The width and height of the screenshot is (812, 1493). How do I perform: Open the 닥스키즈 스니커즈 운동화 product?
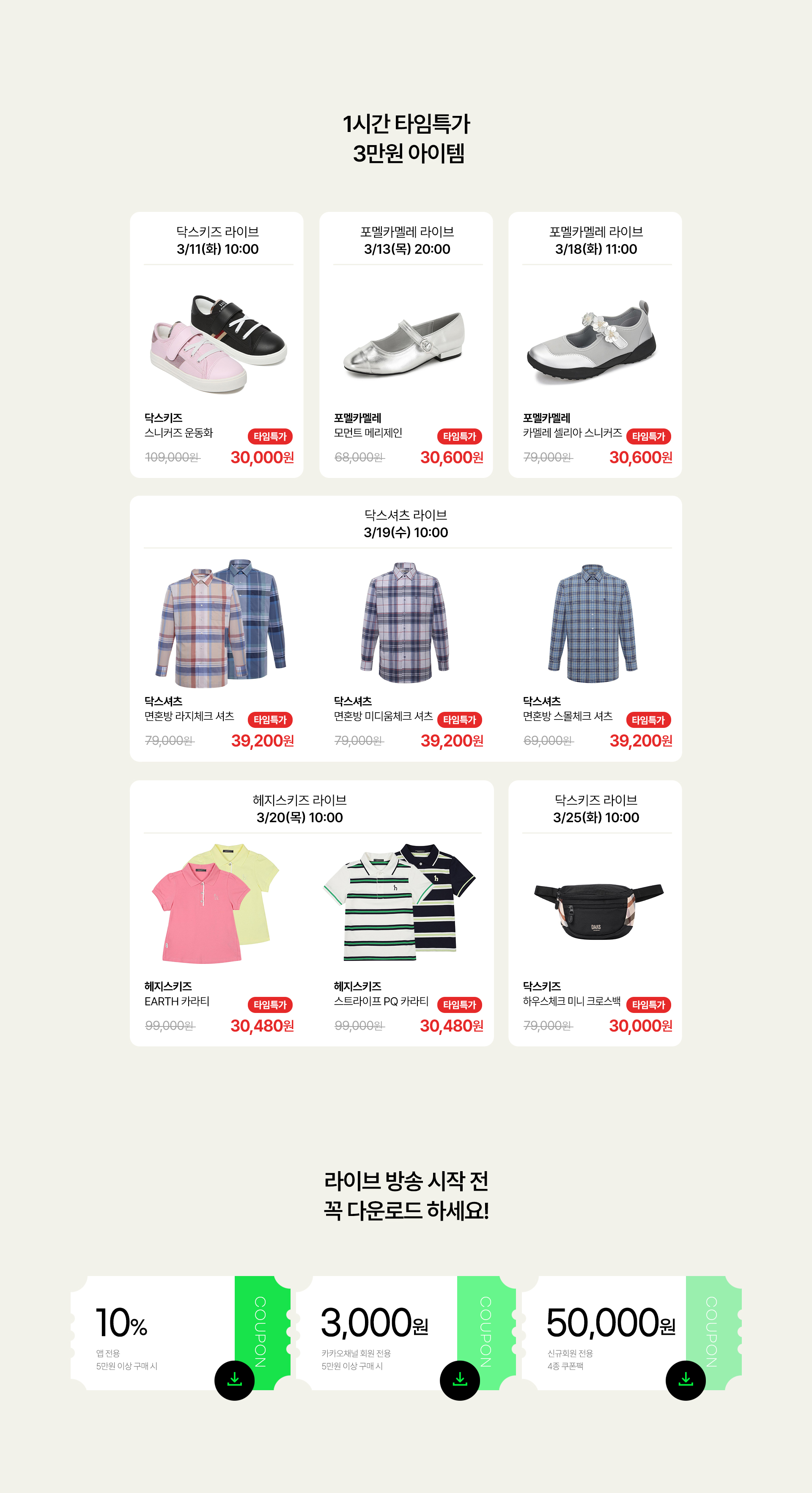pyautogui.click(x=218, y=343)
